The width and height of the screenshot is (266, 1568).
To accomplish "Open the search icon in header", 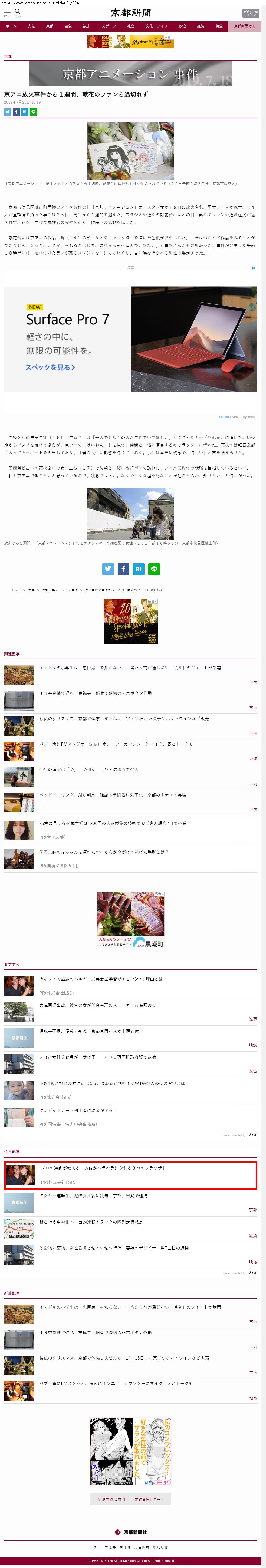I will click(18, 12).
